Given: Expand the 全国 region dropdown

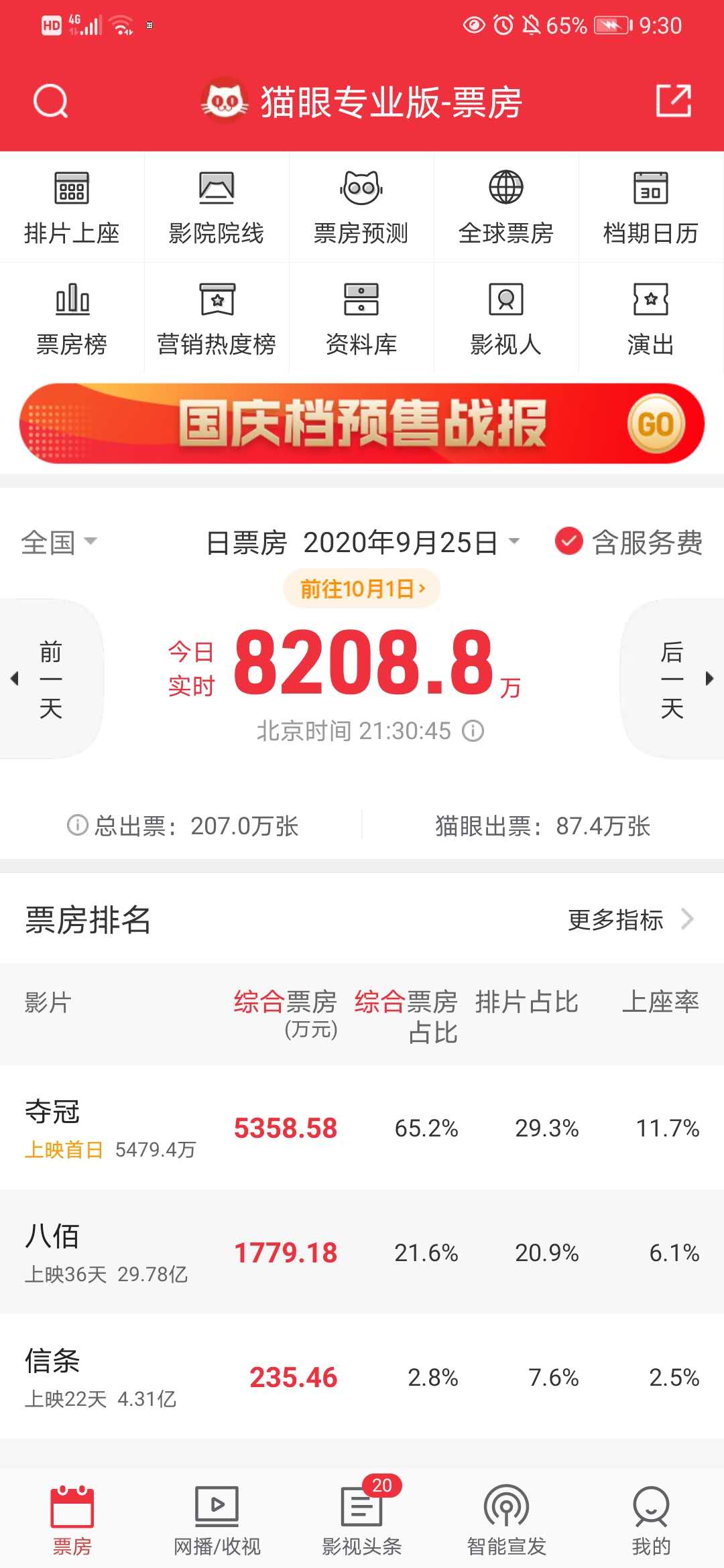Looking at the screenshot, I should click(59, 541).
